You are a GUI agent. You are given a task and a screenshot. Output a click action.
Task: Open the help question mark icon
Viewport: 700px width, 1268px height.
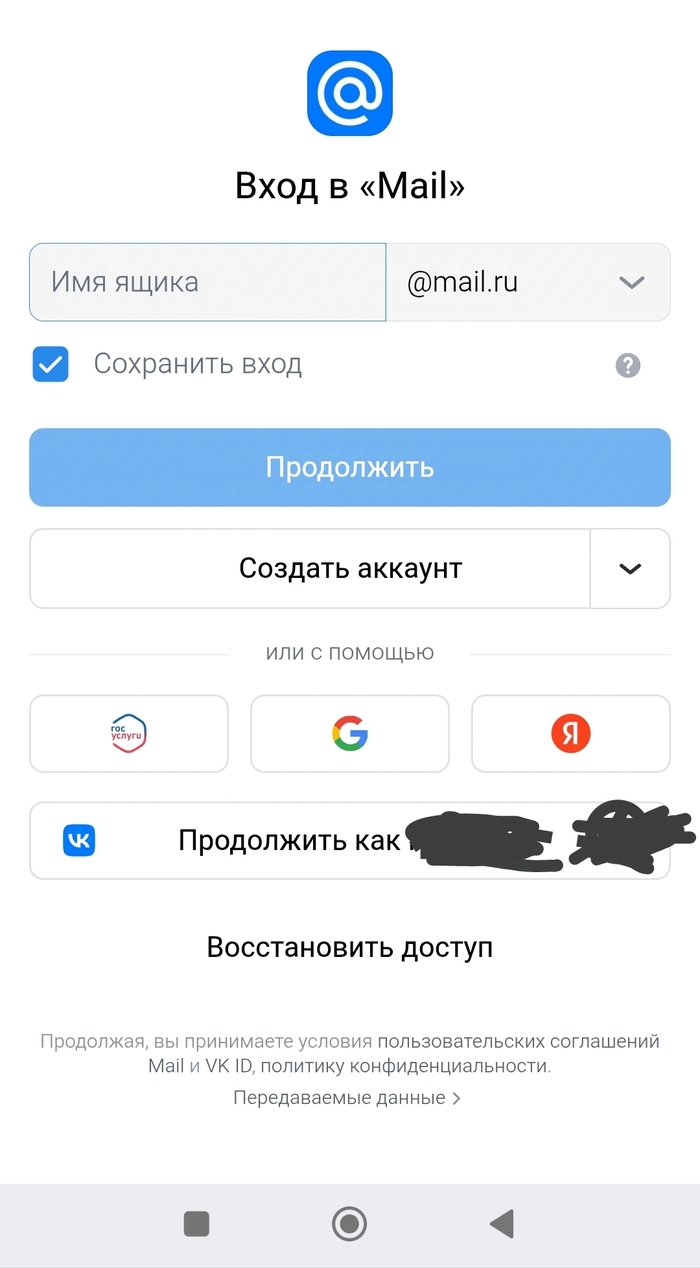[627, 365]
